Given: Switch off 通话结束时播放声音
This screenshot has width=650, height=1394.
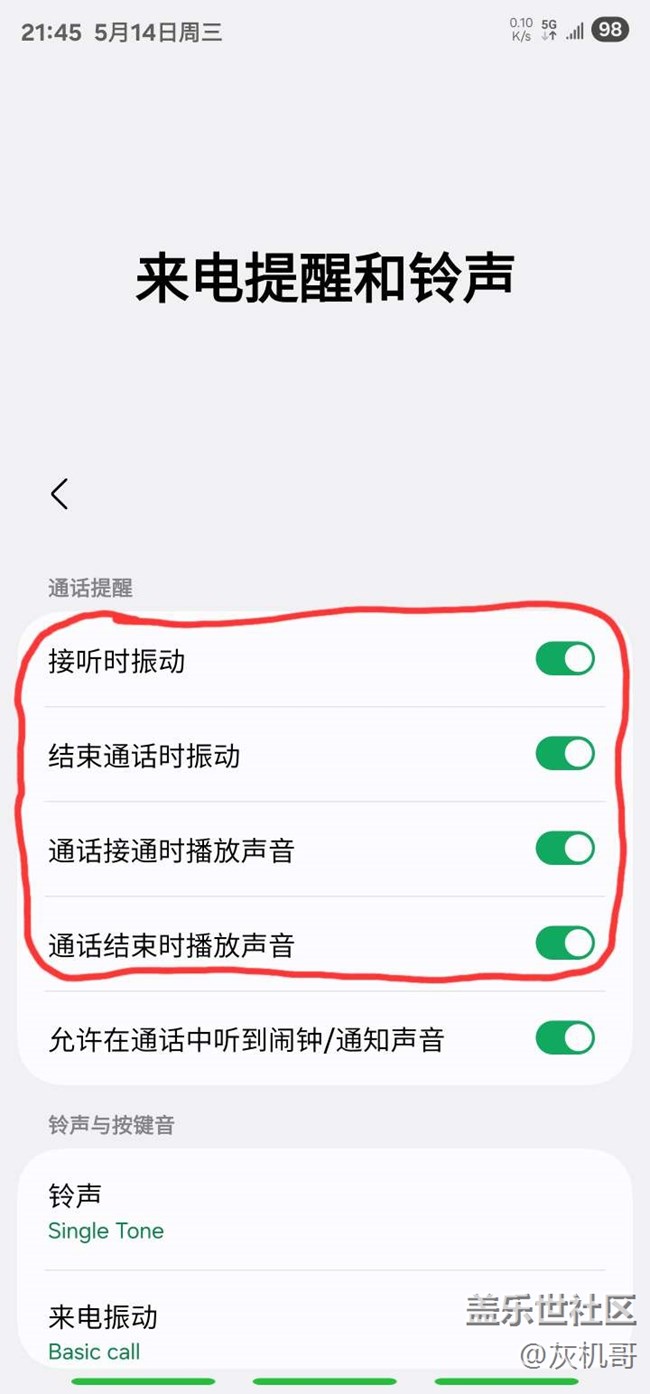Looking at the screenshot, I should (565, 942).
